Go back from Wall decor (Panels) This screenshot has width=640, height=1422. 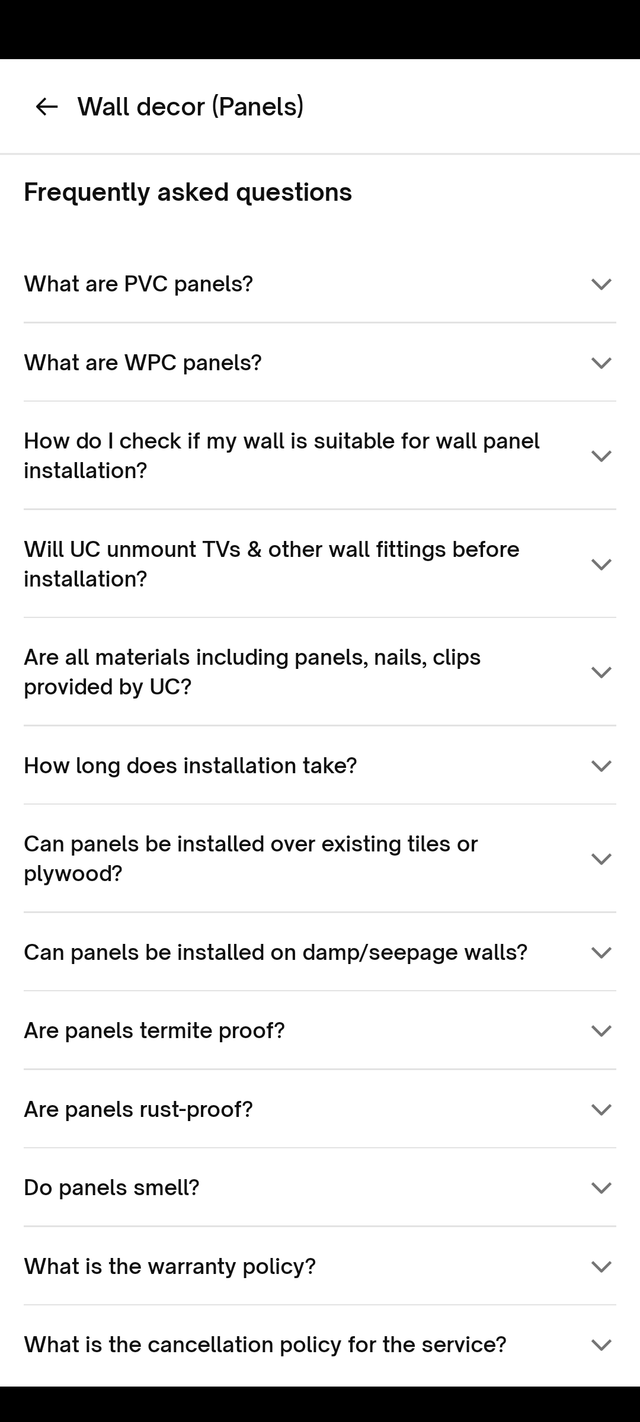[x=46, y=107]
